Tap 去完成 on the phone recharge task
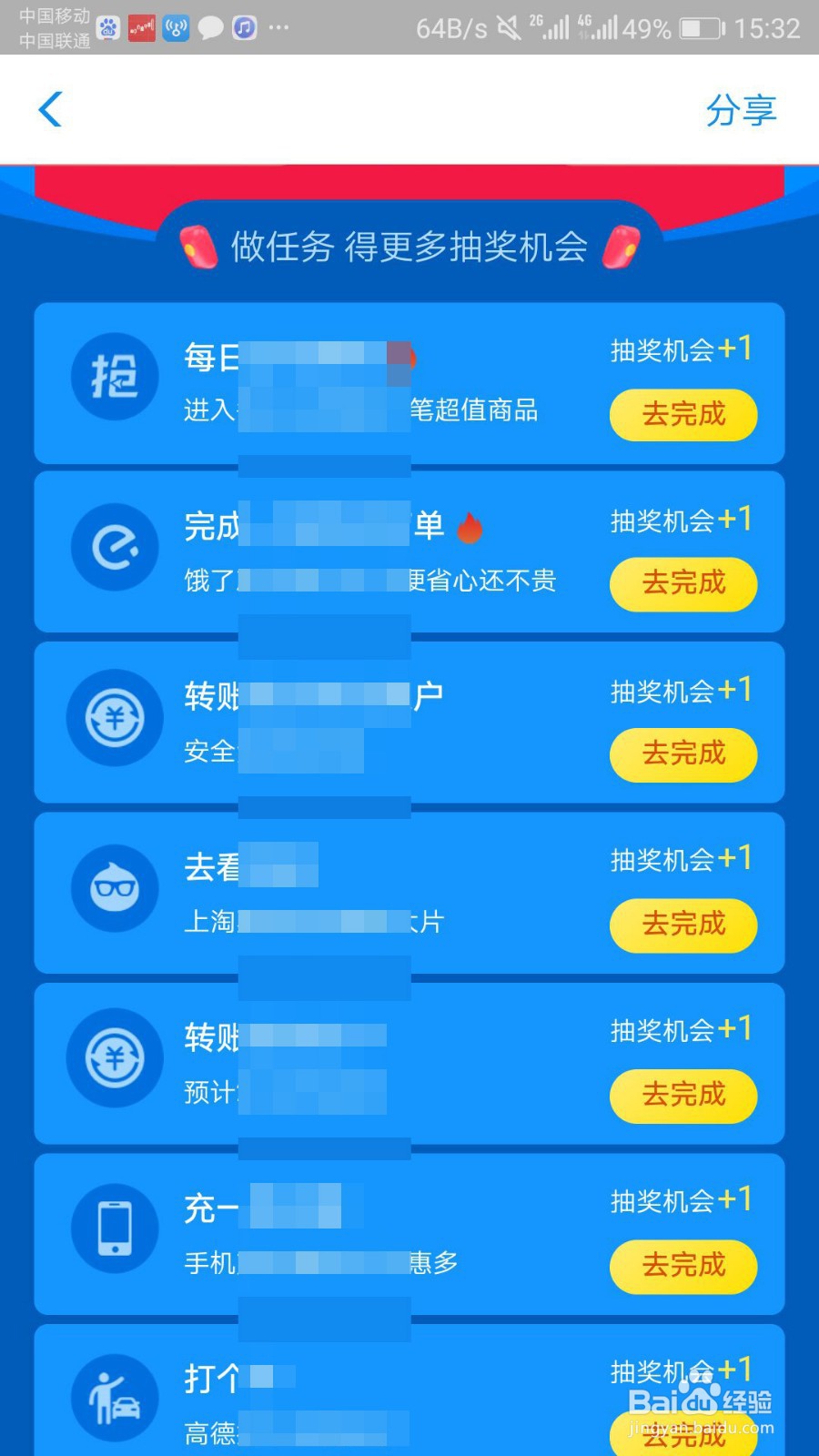 click(682, 1267)
